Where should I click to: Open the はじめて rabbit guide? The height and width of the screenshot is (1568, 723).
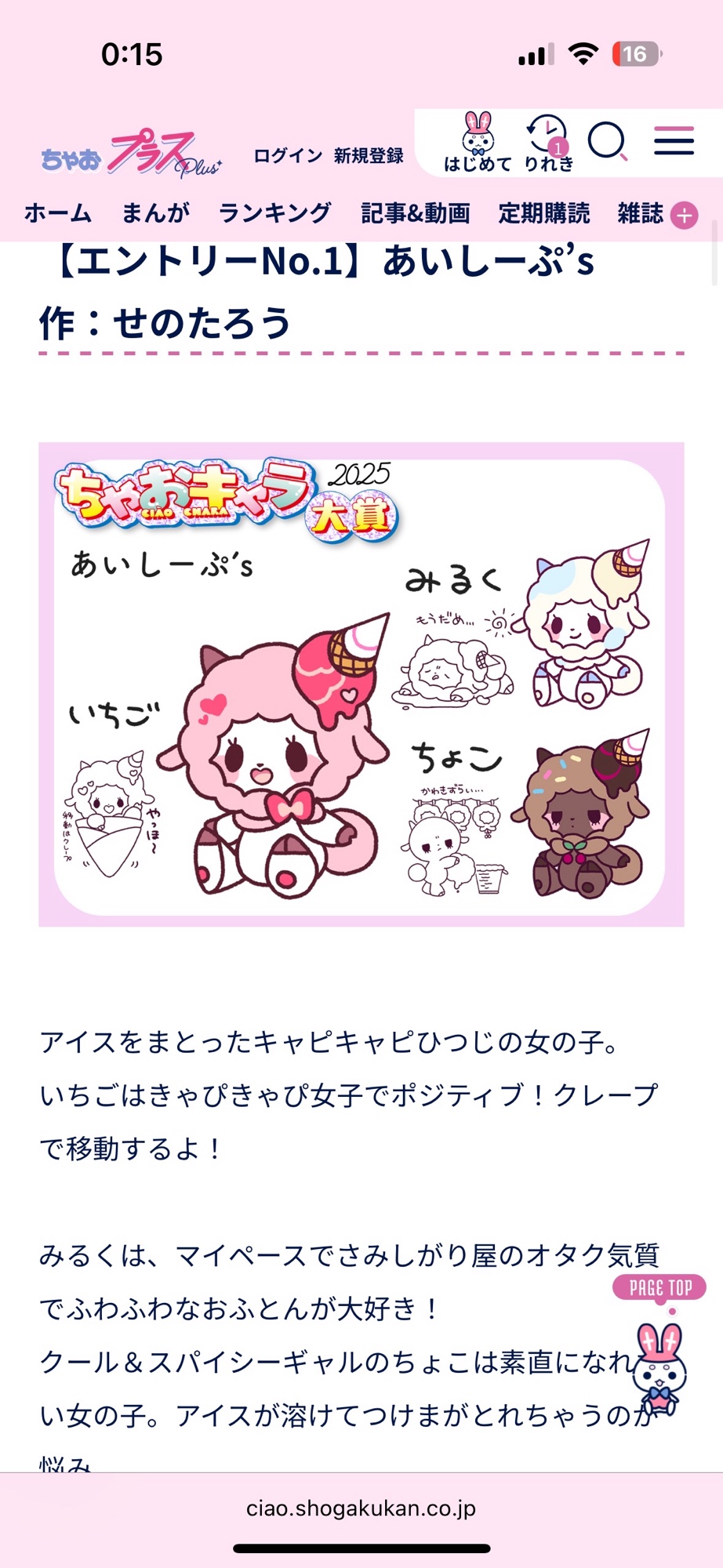(x=478, y=143)
